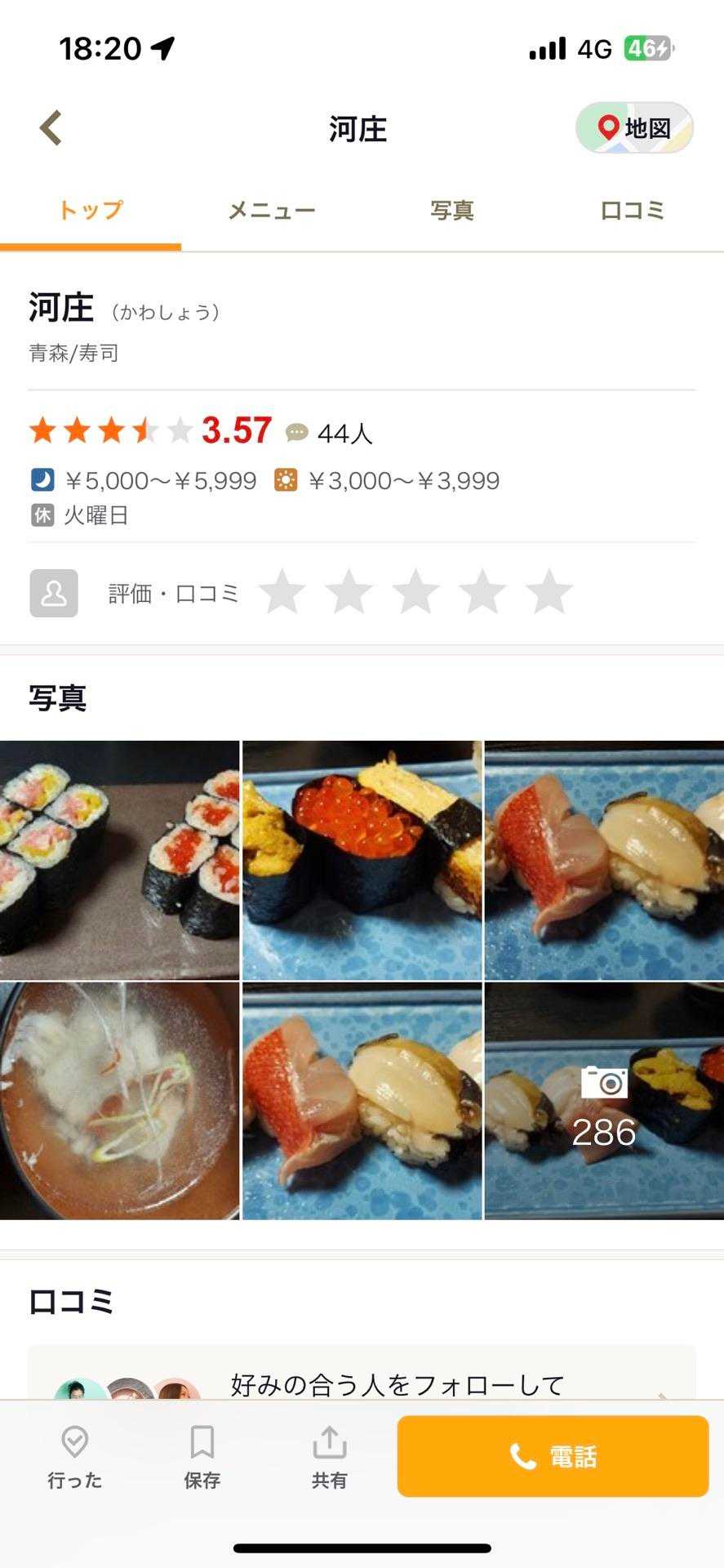Go back using the arrow icon
724x1568 pixels.
coord(51,128)
